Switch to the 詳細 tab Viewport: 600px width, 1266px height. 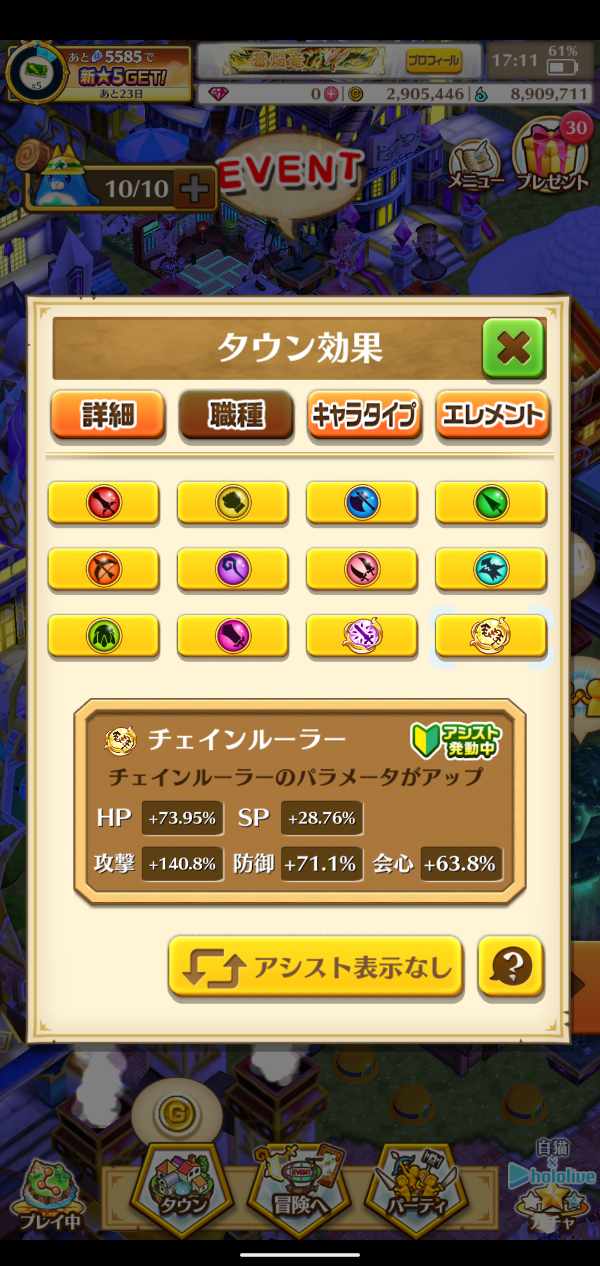(x=108, y=413)
